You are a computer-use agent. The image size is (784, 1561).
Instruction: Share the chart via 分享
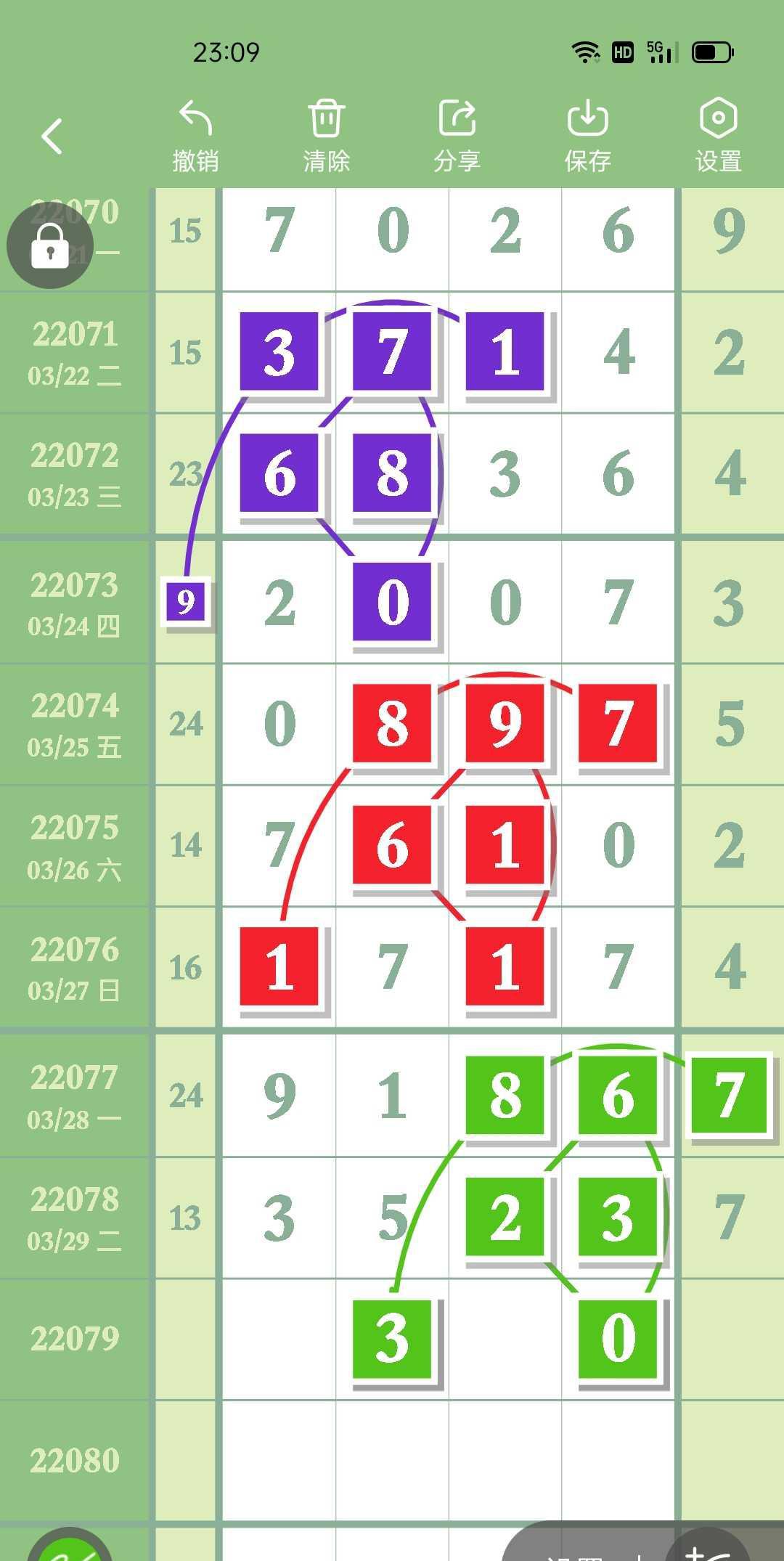click(457, 136)
